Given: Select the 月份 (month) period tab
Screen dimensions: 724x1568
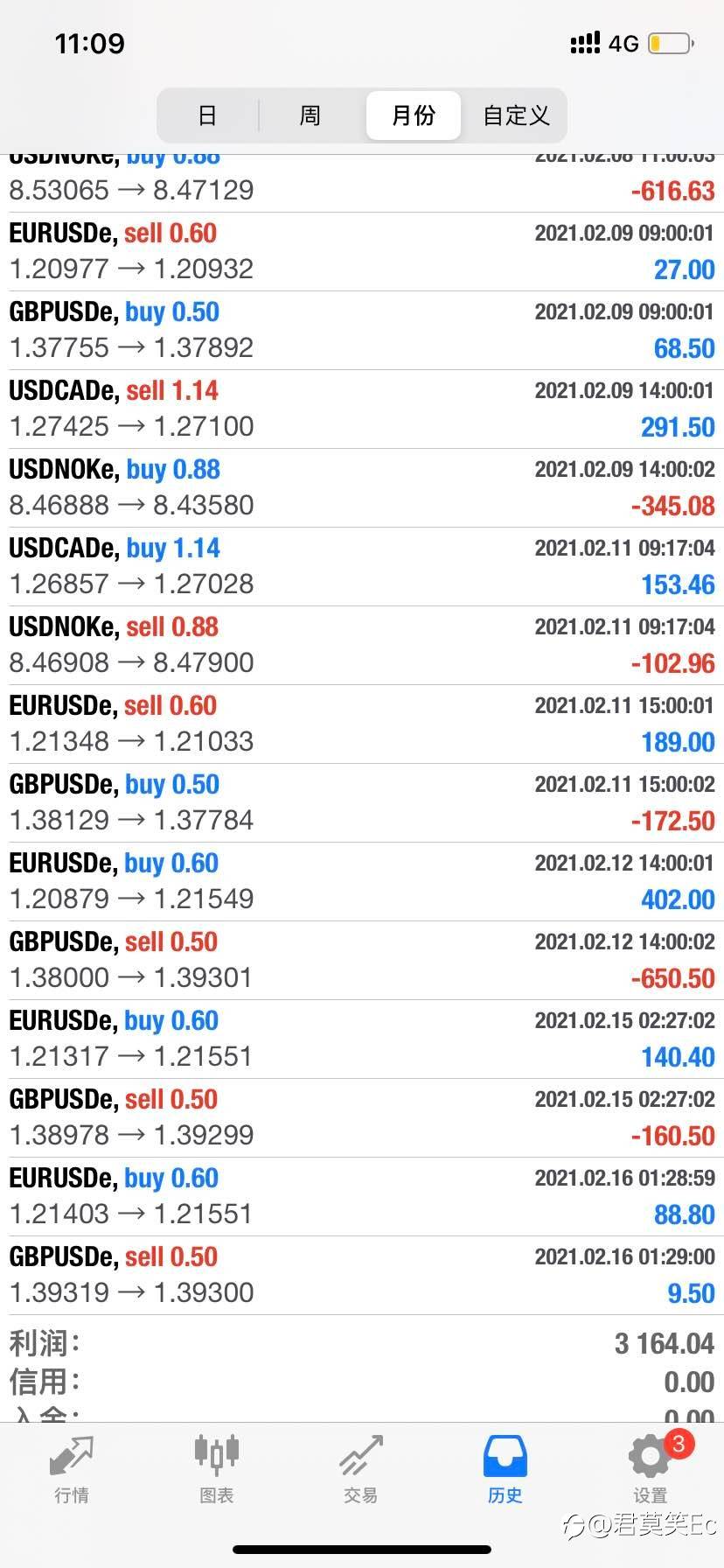Looking at the screenshot, I should tap(414, 115).
